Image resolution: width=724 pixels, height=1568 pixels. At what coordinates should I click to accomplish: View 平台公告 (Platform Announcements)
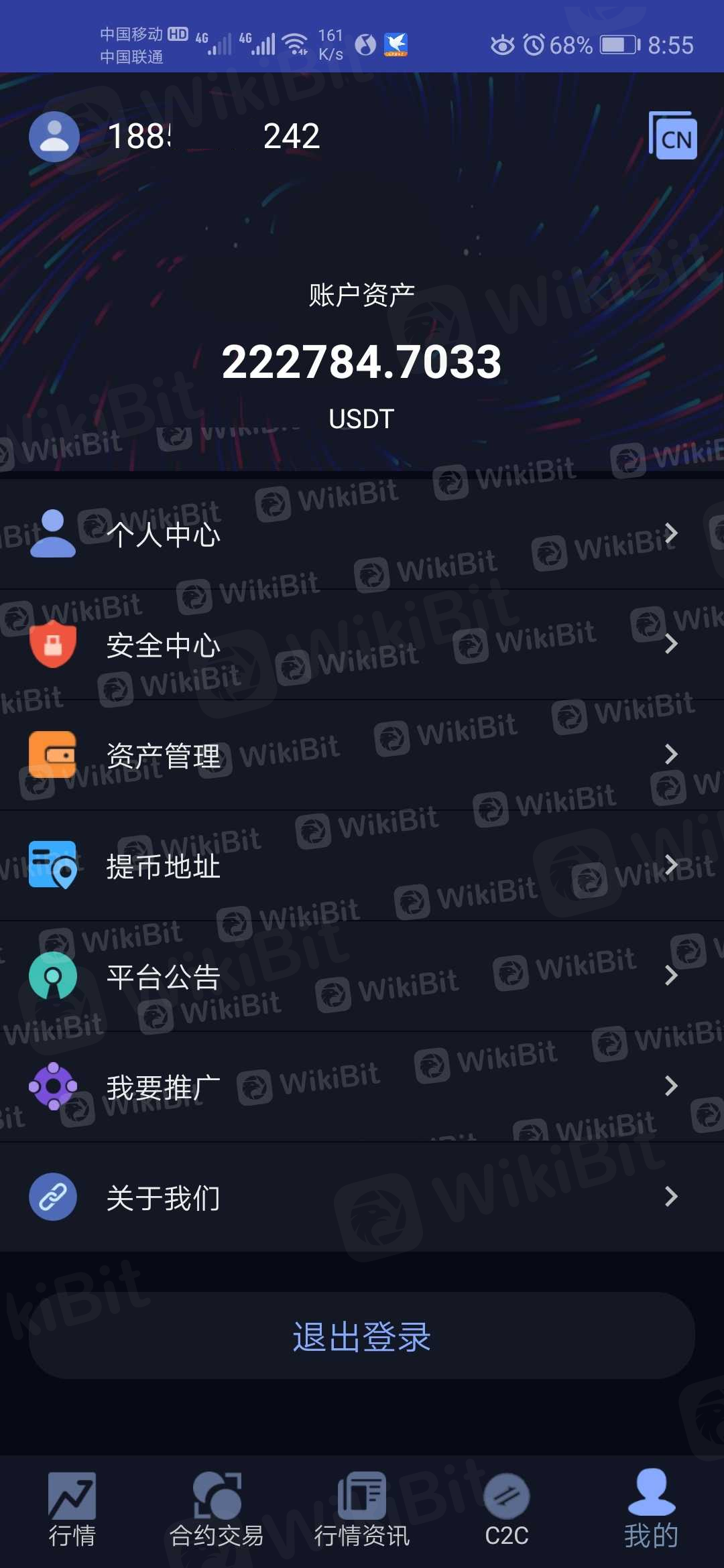[362, 976]
